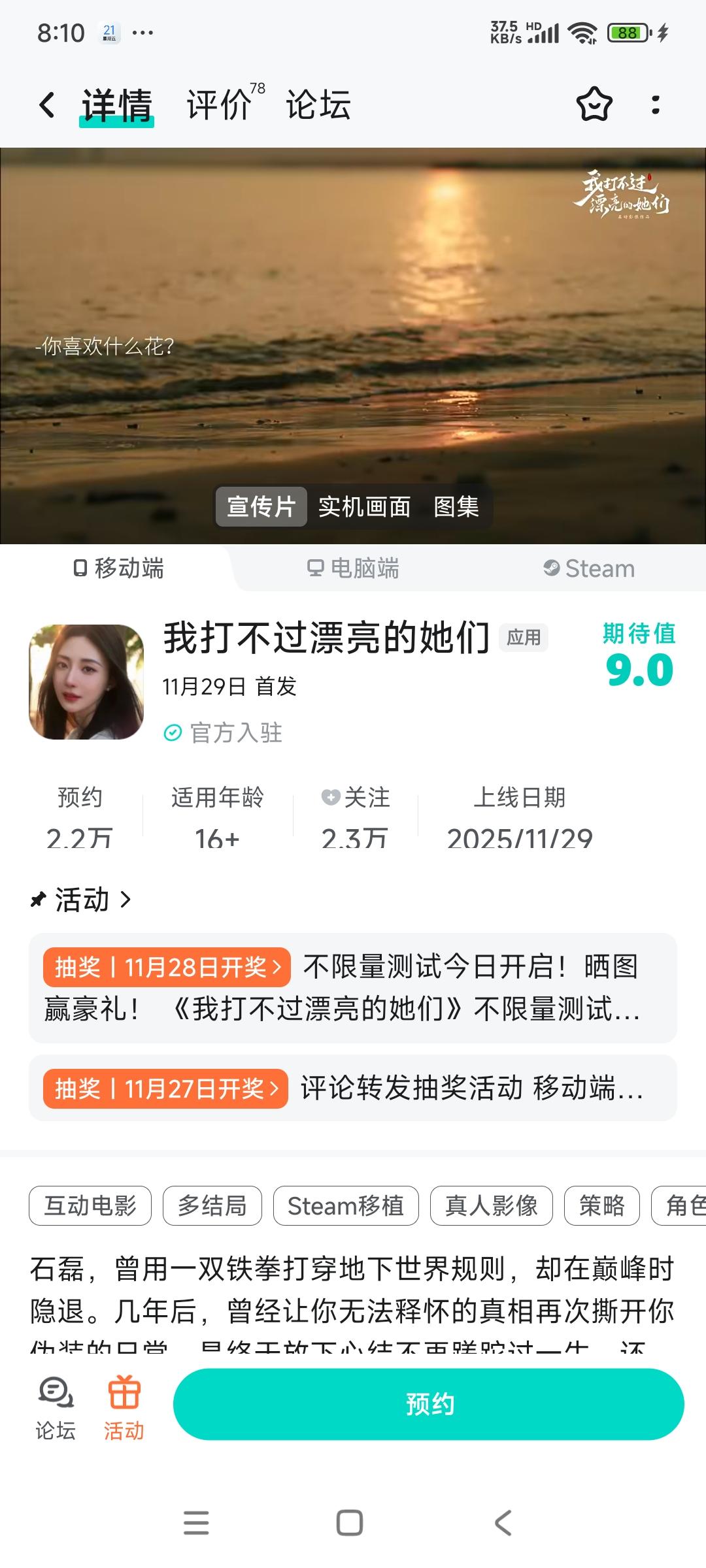Switch to the 评价 tab

tap(216, 105)
